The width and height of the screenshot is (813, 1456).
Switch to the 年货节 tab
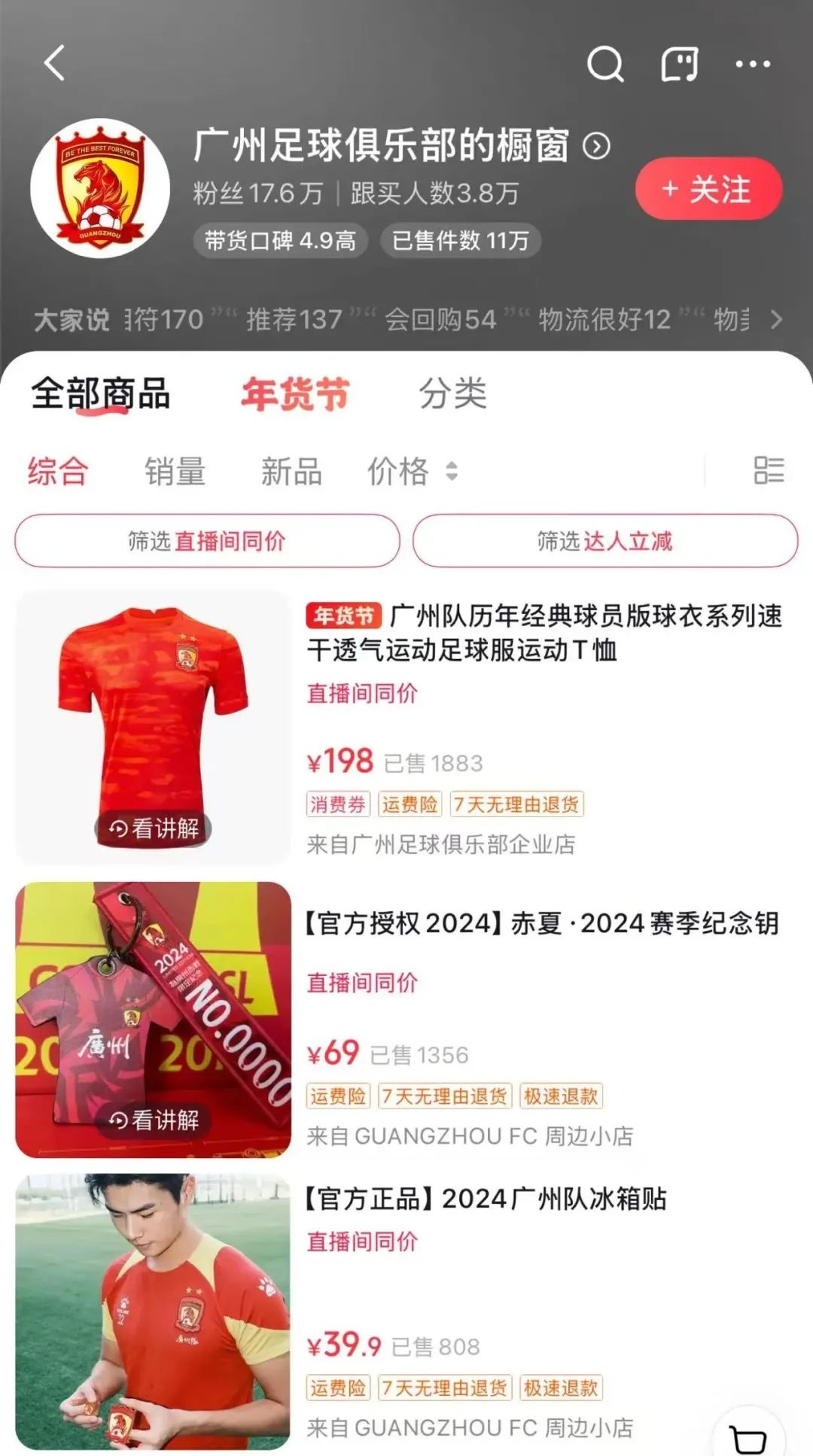(295, 394)
